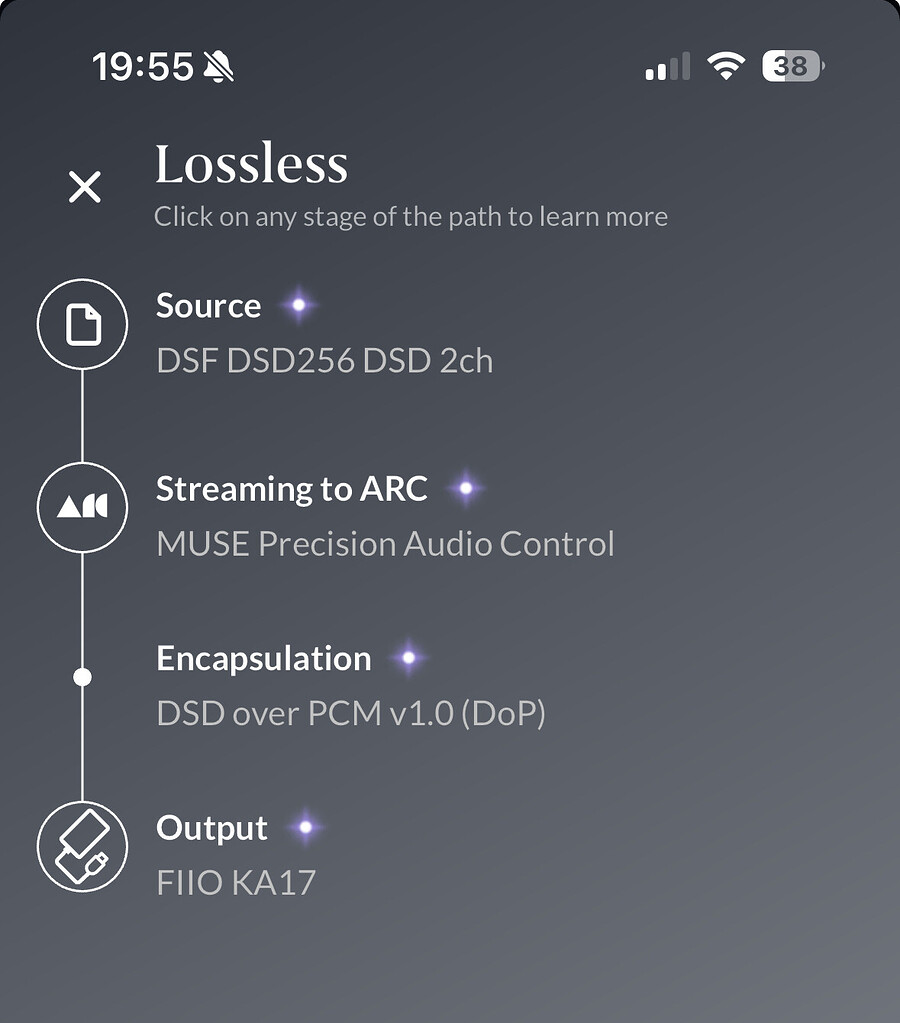Open the DSD over PCM encapsulation info
This screenshot has width=900, height=1023.
pyautogui.click(x=350, y=713)
